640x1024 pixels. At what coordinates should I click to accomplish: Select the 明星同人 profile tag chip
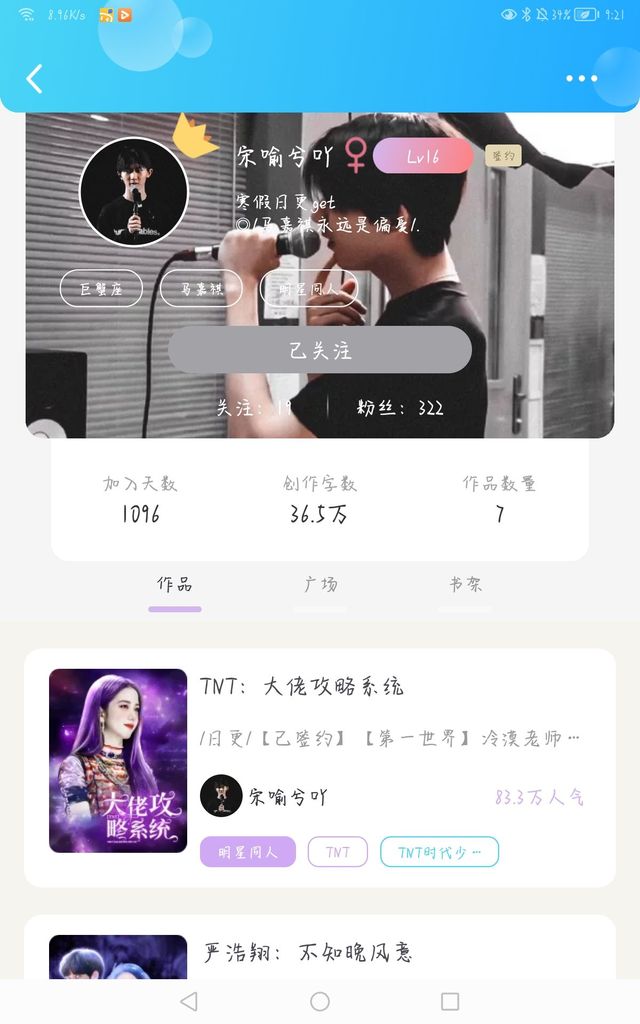308,288
